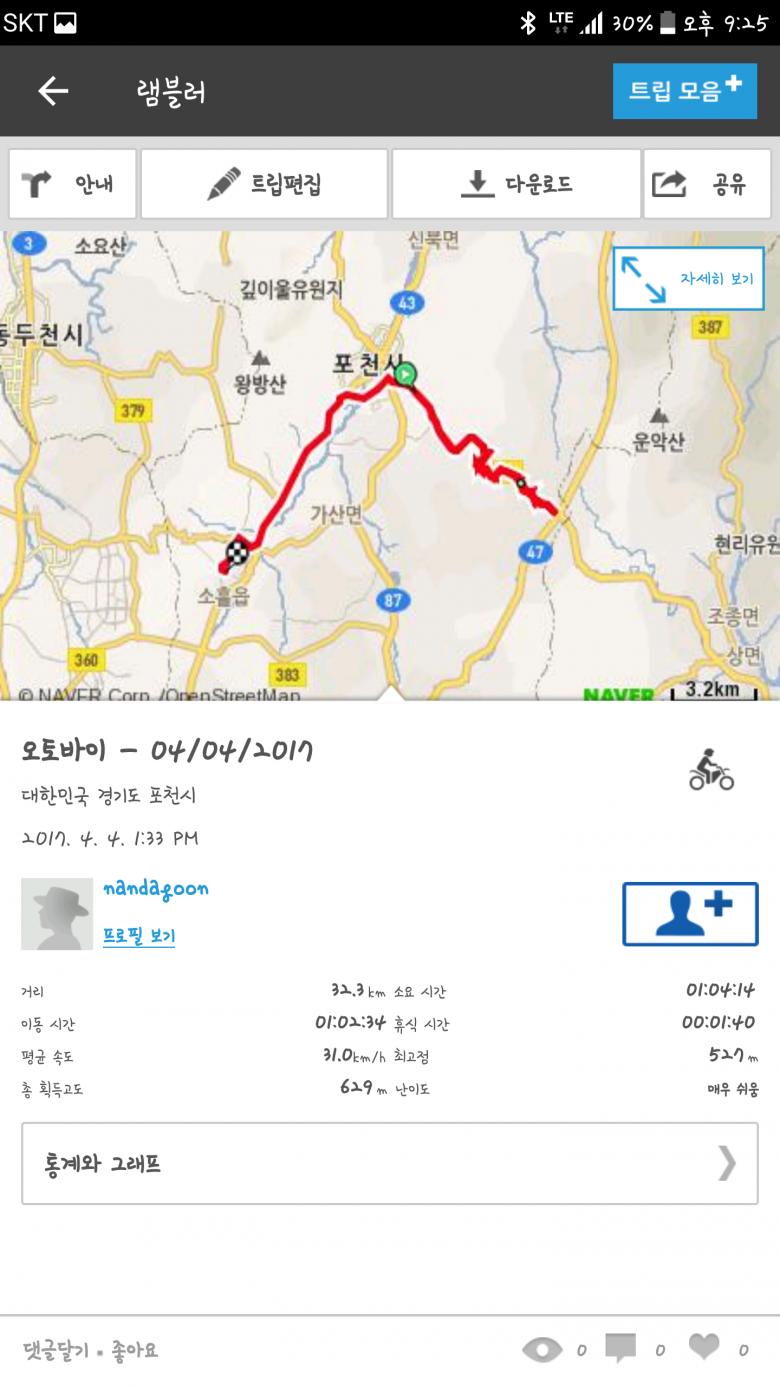
Task: Open 통계와 그래프 statistics row
Action: (390, 1163)
